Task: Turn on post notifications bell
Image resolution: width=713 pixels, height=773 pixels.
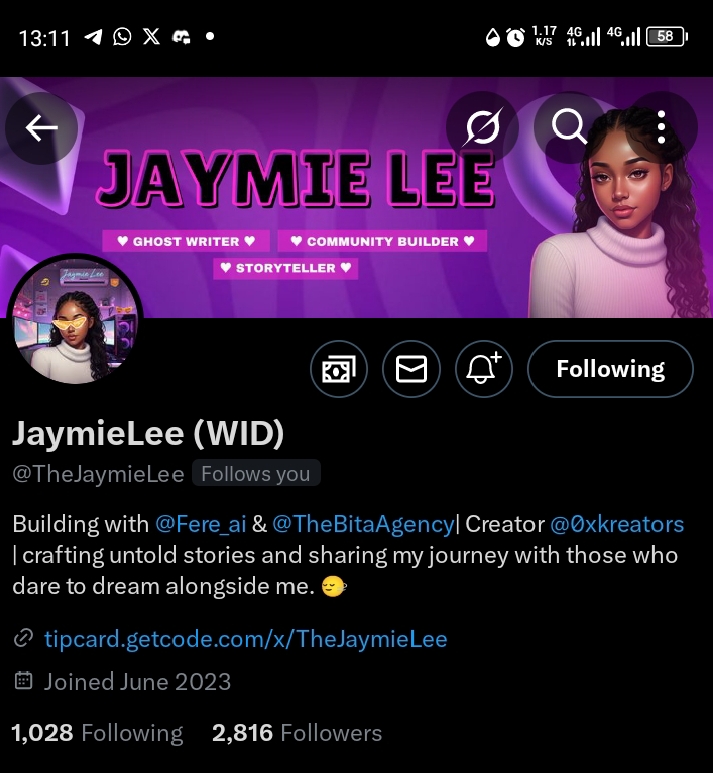Action: (x=484, y=370)
